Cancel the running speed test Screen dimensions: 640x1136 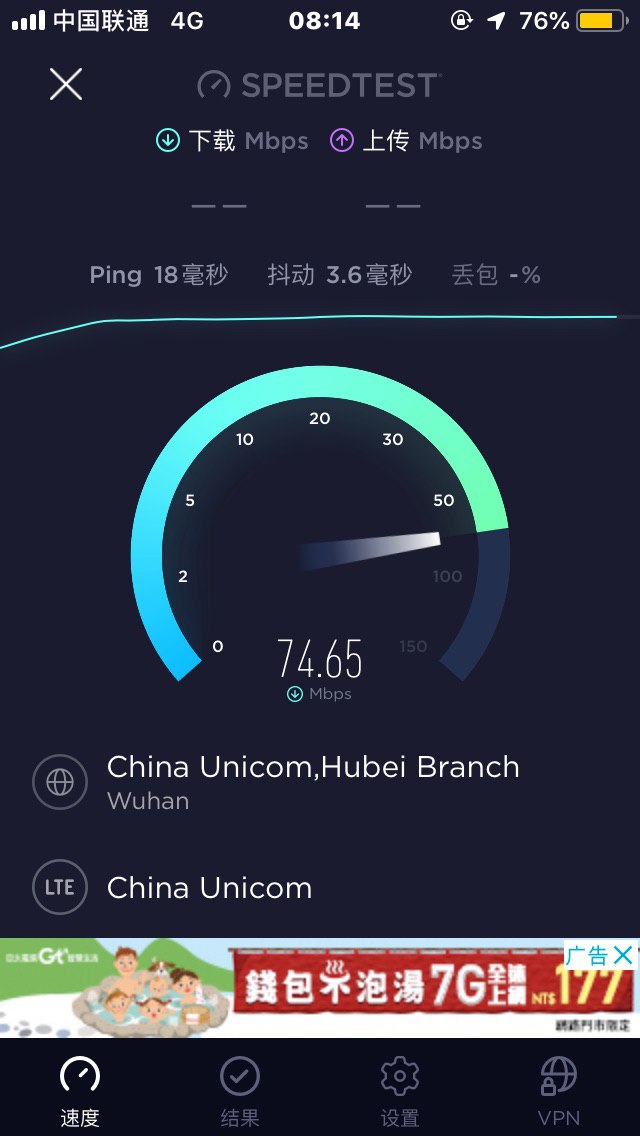(66, 84)
